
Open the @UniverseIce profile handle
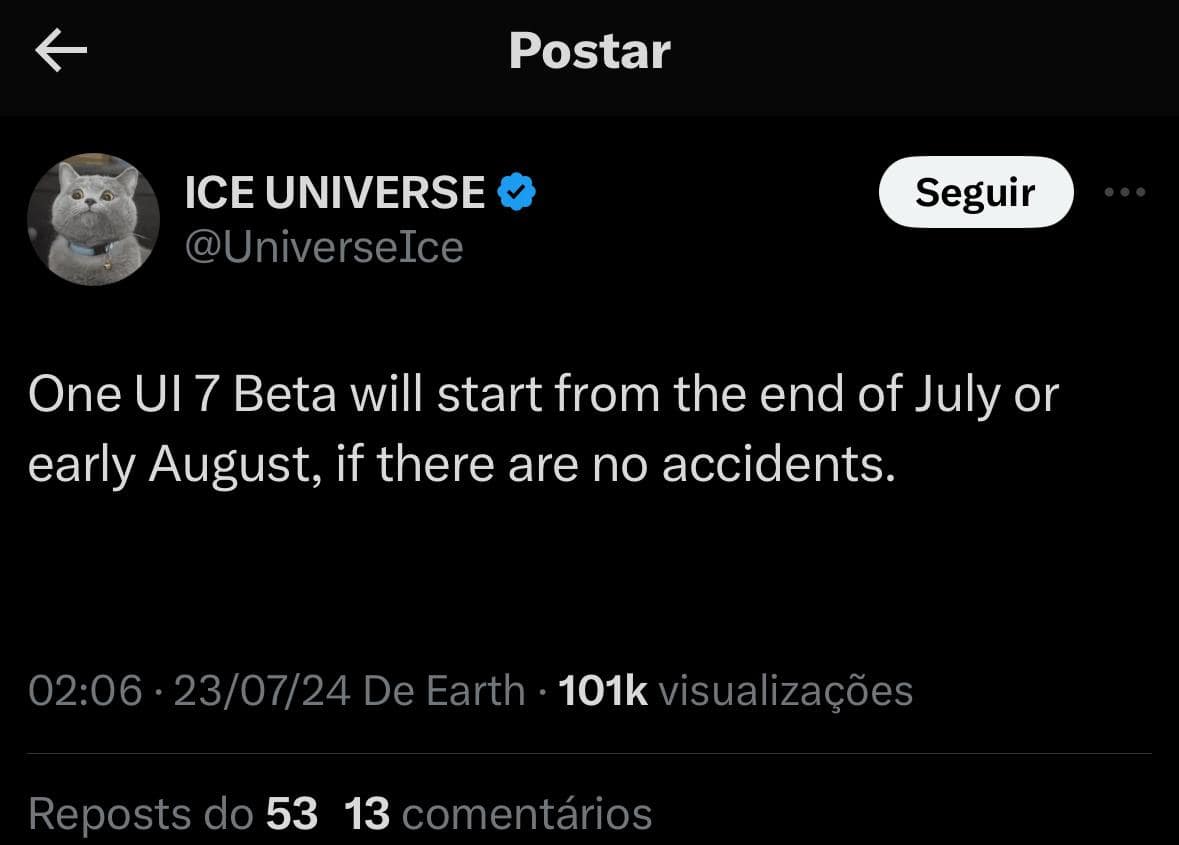324,247
